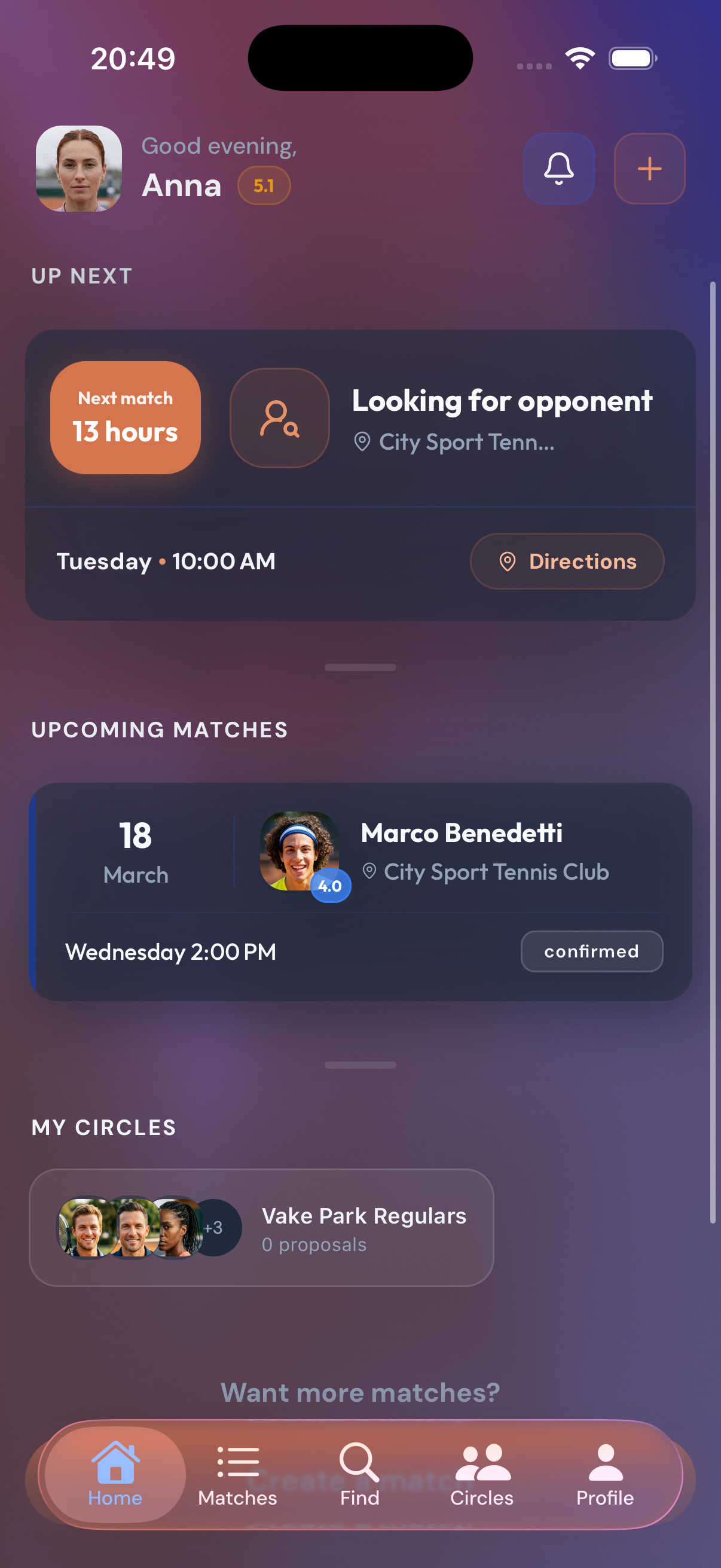
Task: Tap the Want more matches prompt
Action: click(x=360, y=1392)
